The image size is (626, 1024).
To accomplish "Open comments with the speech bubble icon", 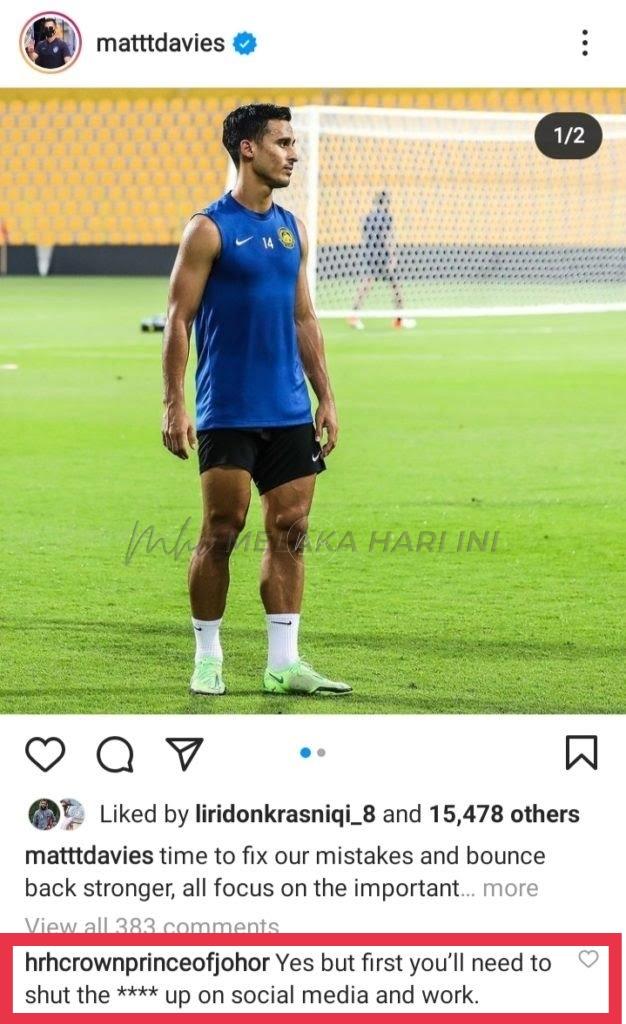I will point(115,754).
